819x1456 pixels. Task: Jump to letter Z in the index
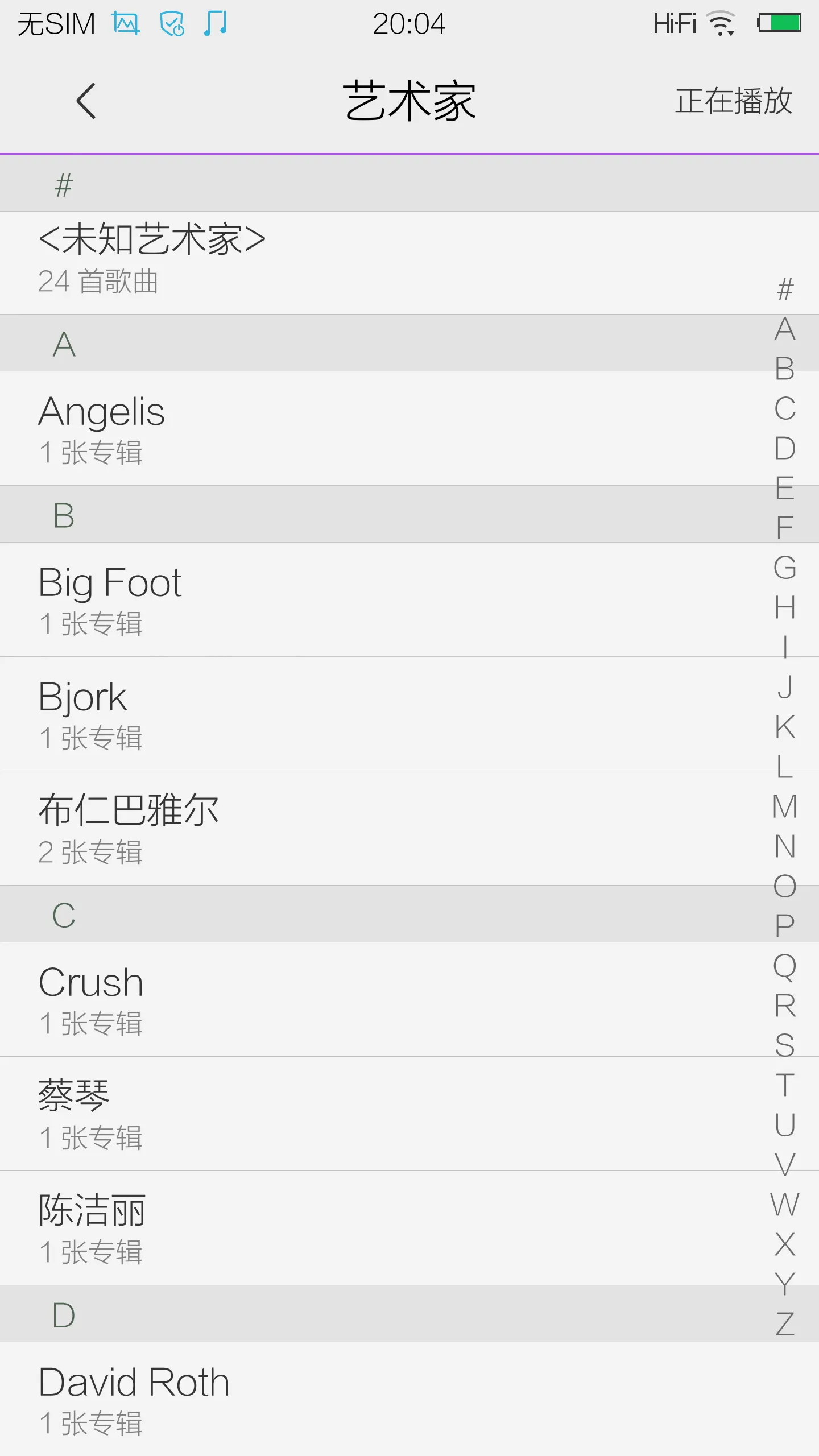coord(785,1324)
